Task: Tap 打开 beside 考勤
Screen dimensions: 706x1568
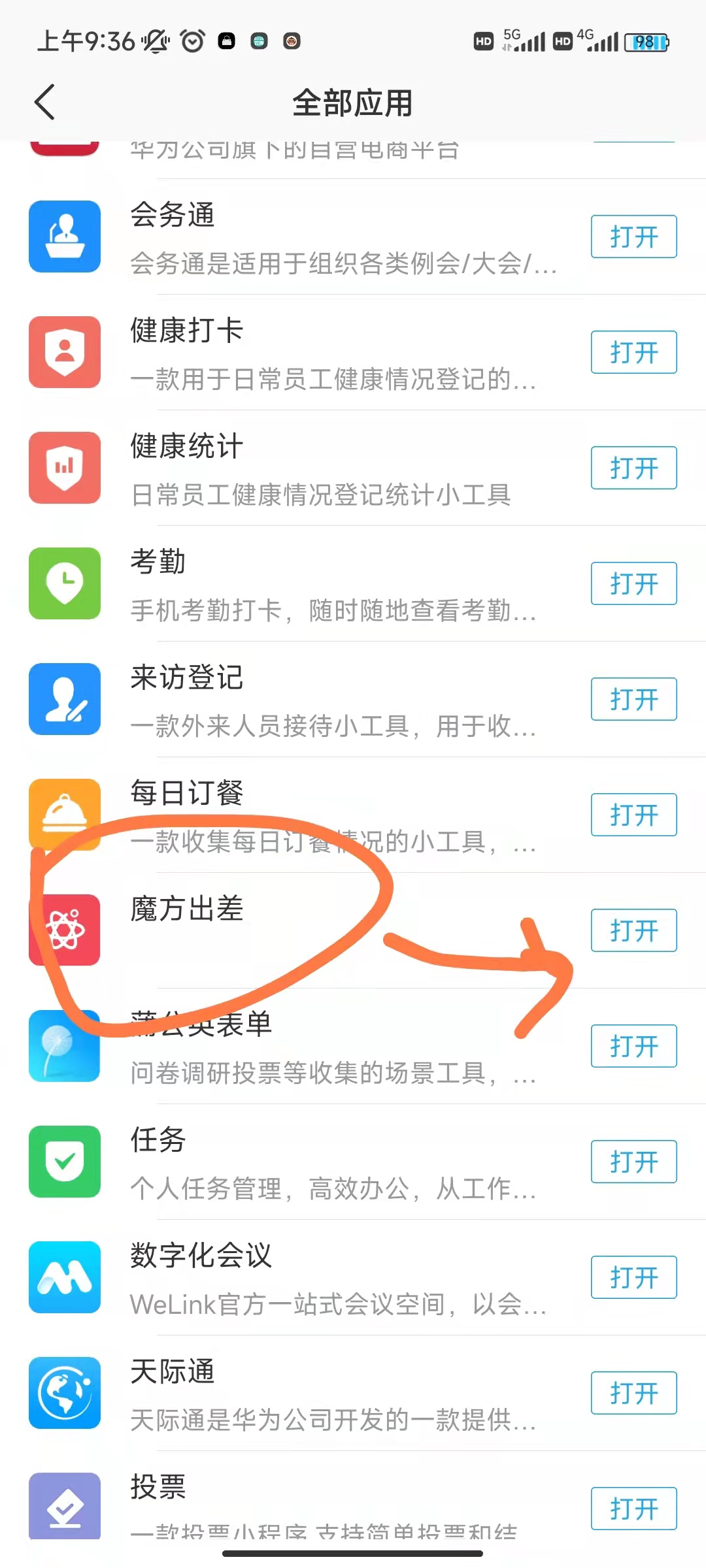Action: [x=632, y=583]
